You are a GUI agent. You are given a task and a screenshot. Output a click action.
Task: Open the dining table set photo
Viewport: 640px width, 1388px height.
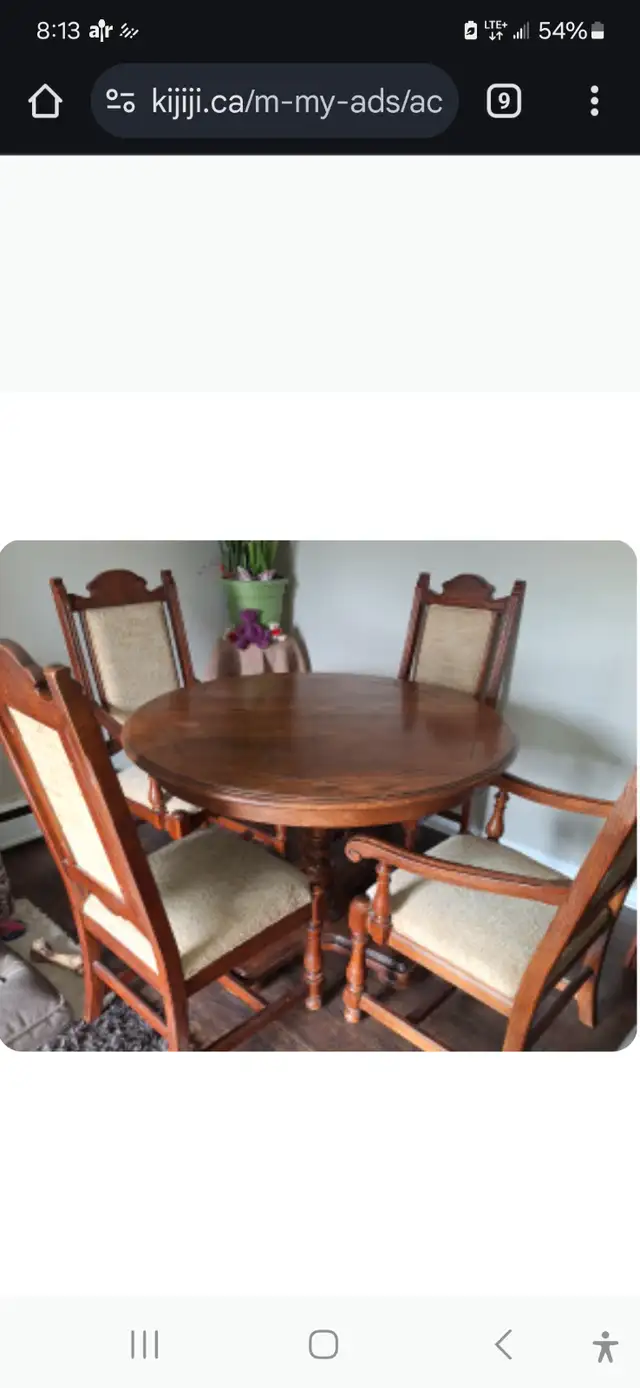point(318,796)
